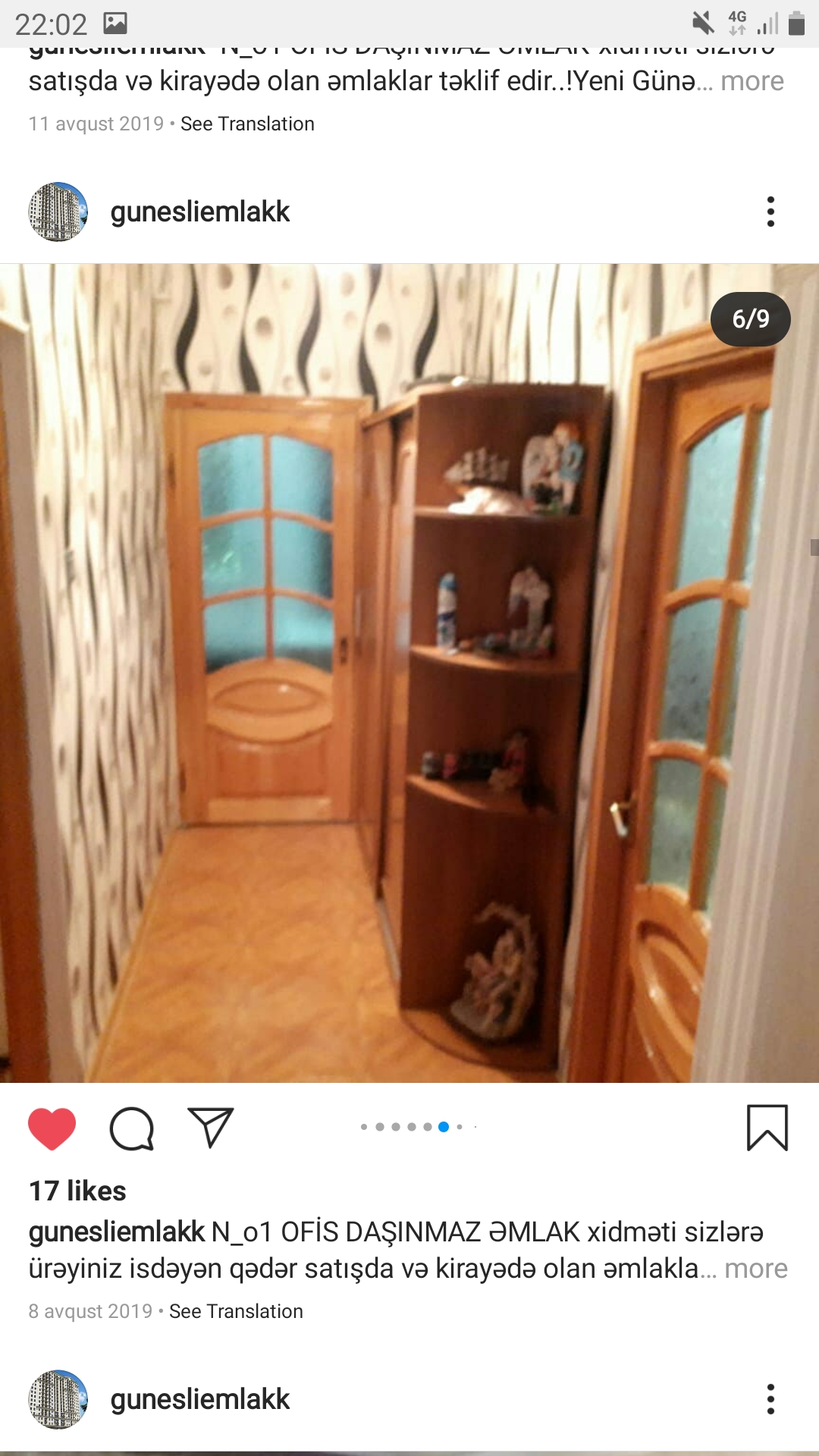Viewport: 819px width, 1456px height.
Task: Expand the caption dated 8 avqust 2019
Action: tap(756, 1269)
